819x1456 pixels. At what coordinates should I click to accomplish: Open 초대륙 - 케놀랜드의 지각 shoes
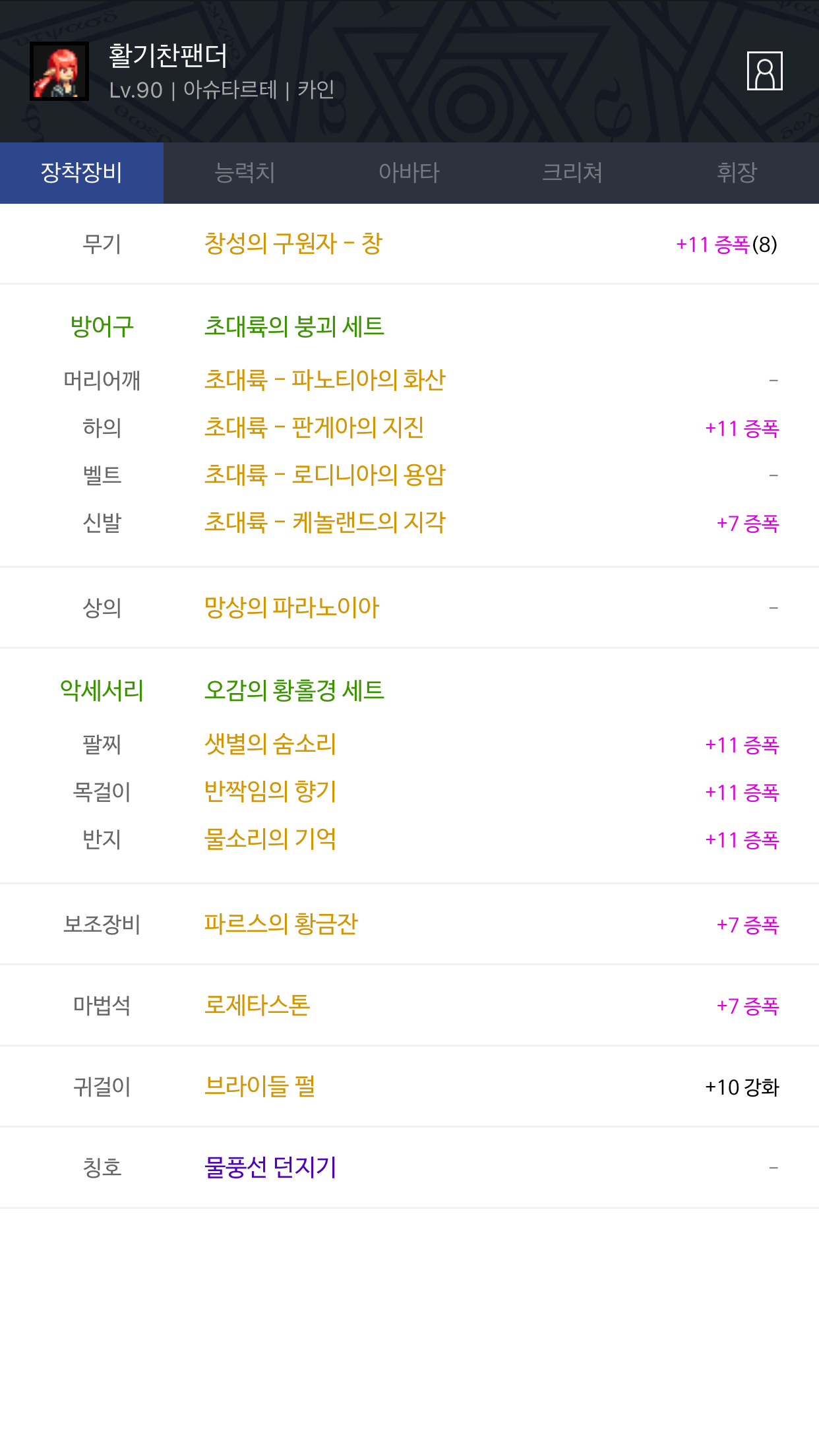point(325,522)
